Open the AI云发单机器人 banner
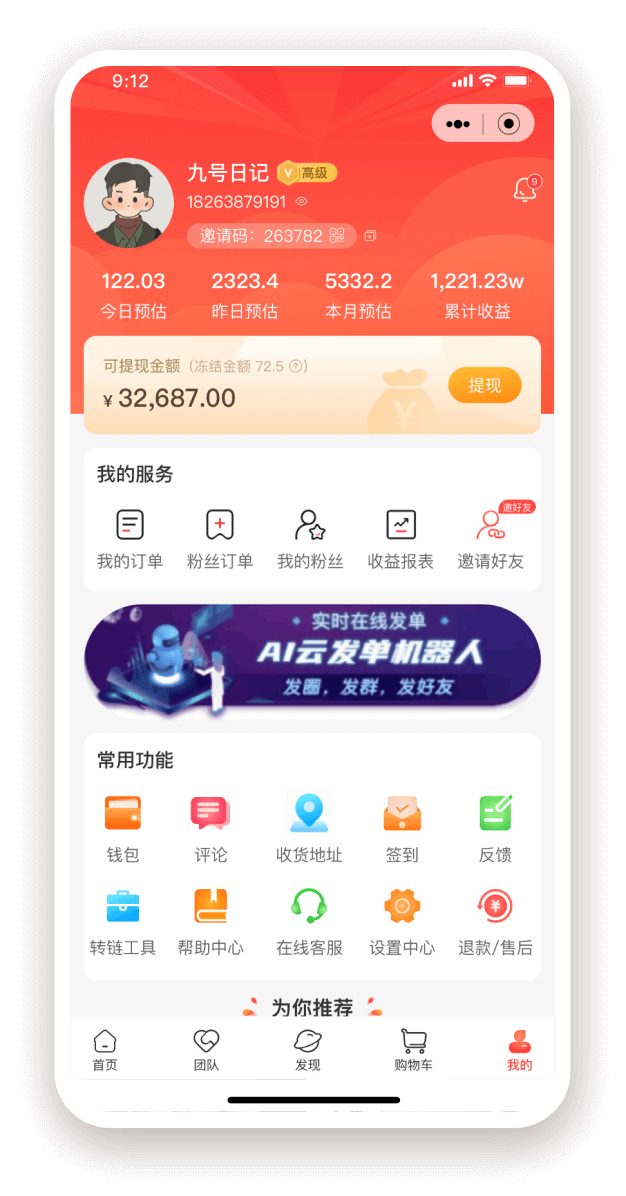Image resolution: width=626 pixels, height=1196 pixels. pyautogui.click(x=312, y=660)
